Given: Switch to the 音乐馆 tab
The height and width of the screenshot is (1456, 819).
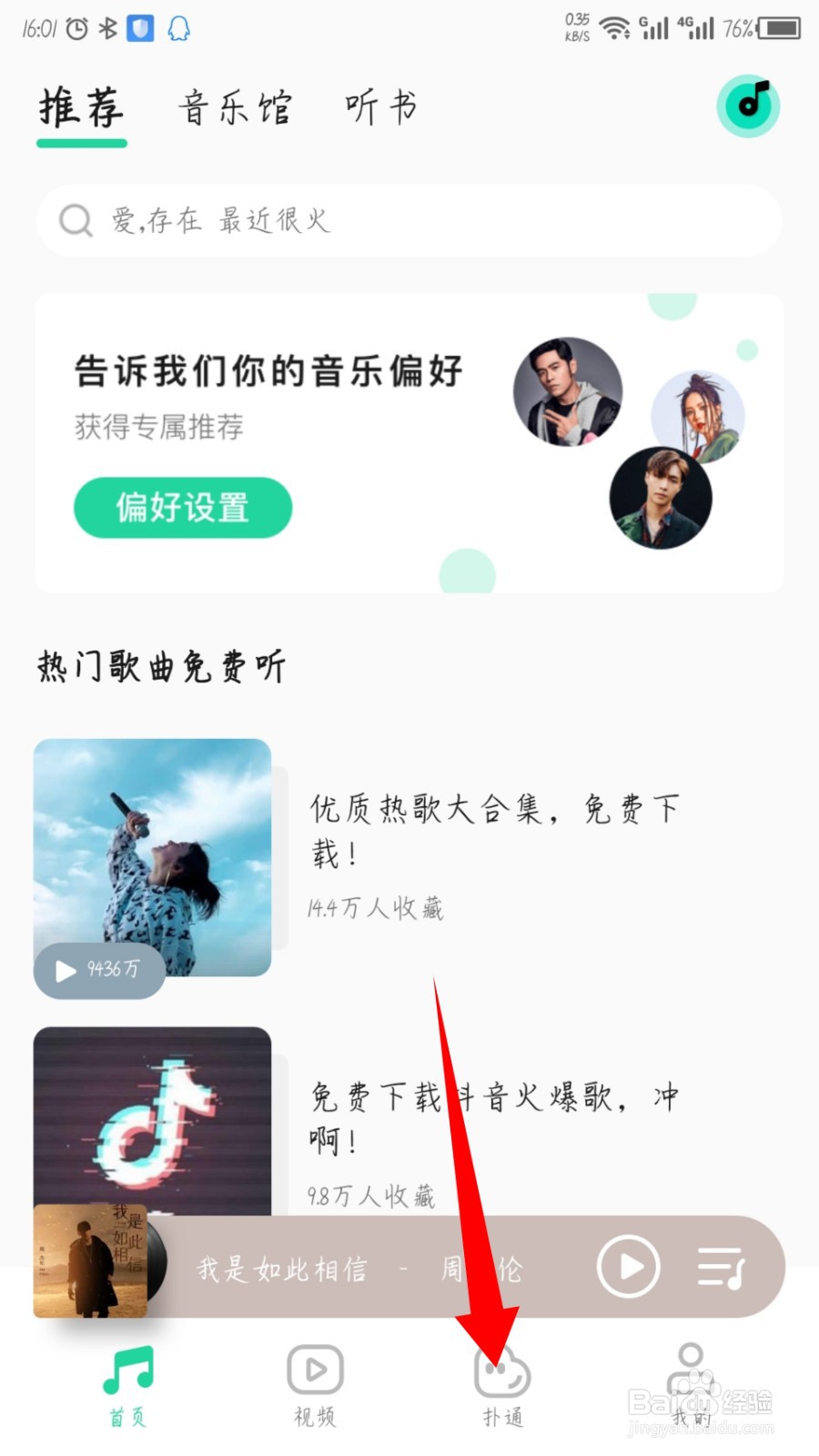Looking at the screenshot, I should 235,107.
